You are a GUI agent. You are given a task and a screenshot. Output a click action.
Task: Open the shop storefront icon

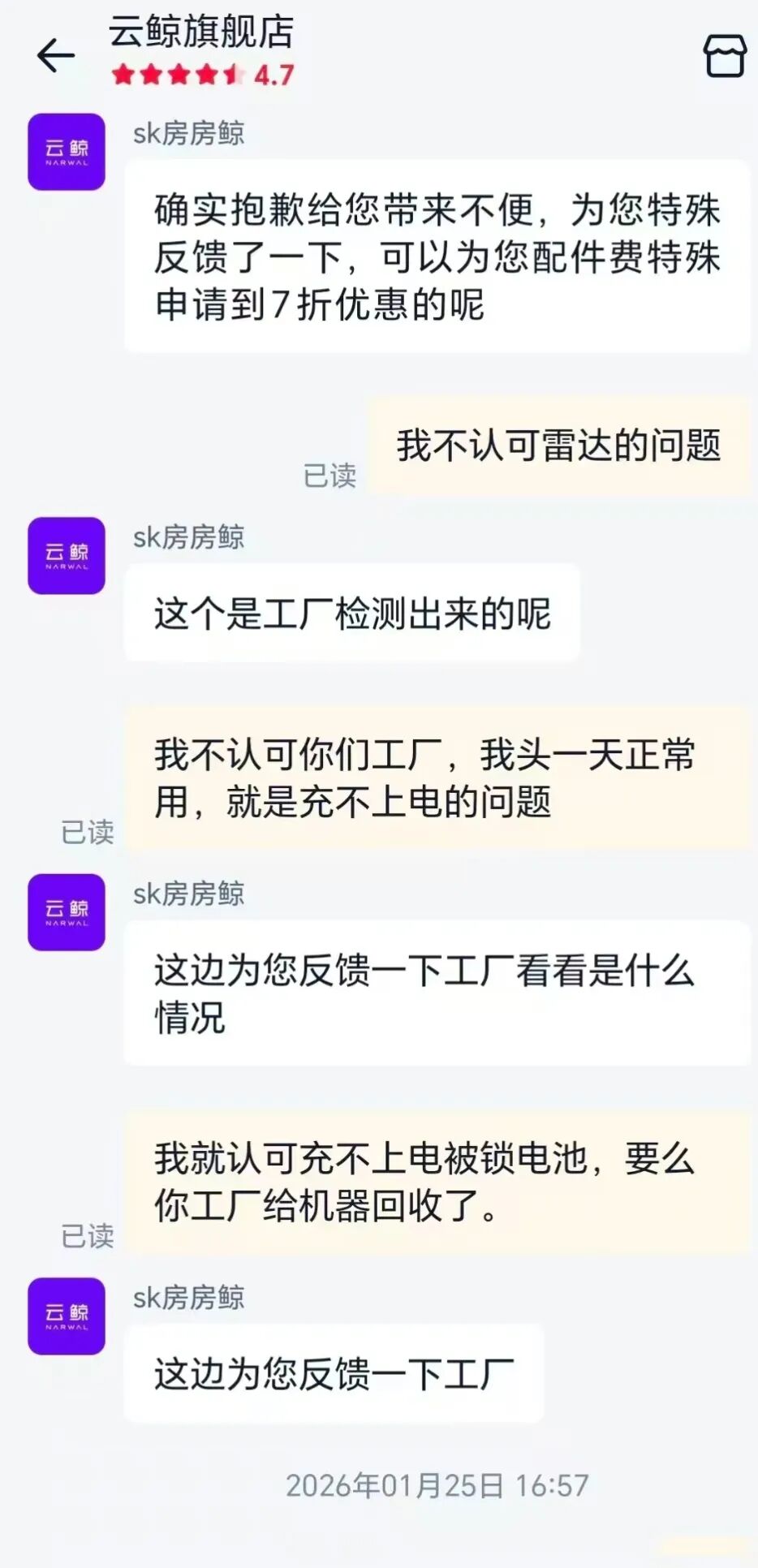tap(724, 56)
